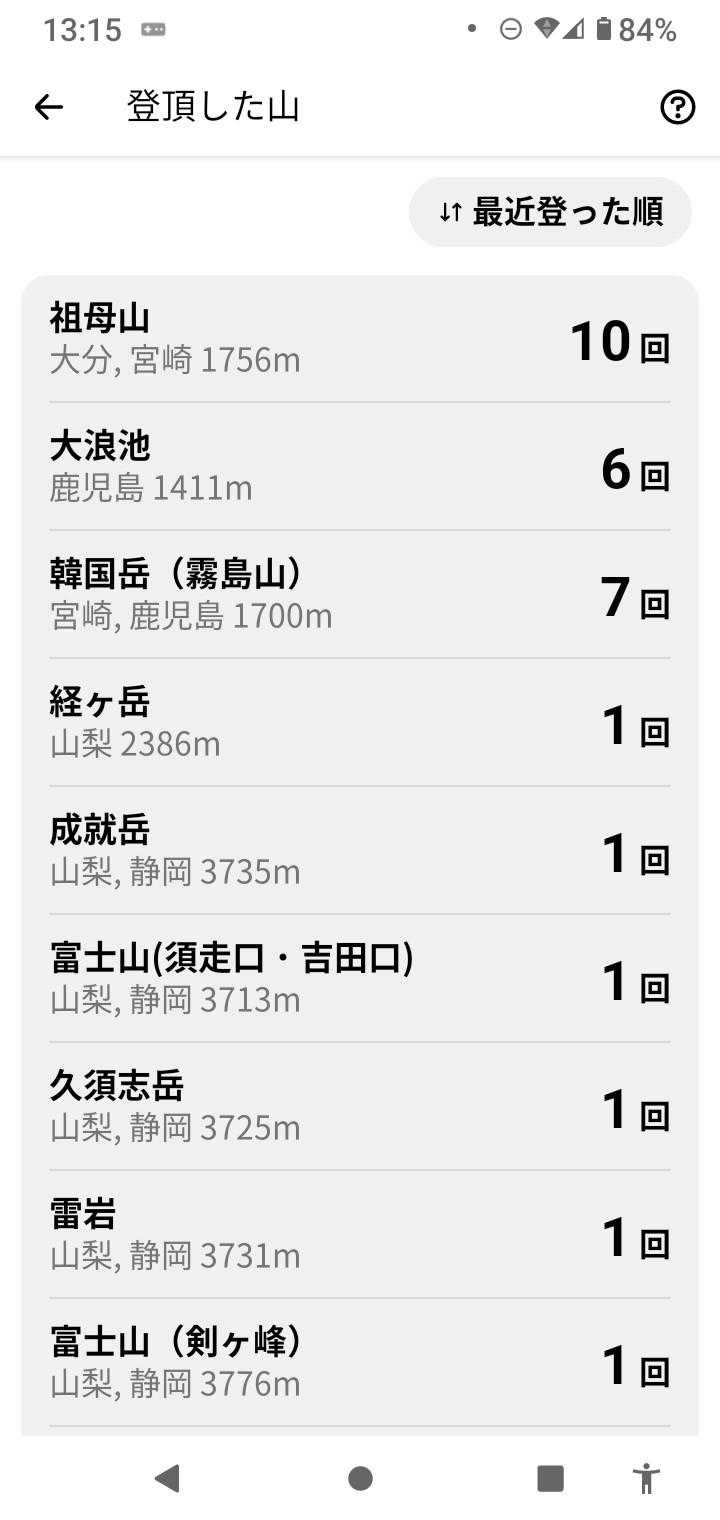Screen dimensions: 720x1520
Task: Tap the system home button
Action: pyautogui.click(x=360, y=1478)
